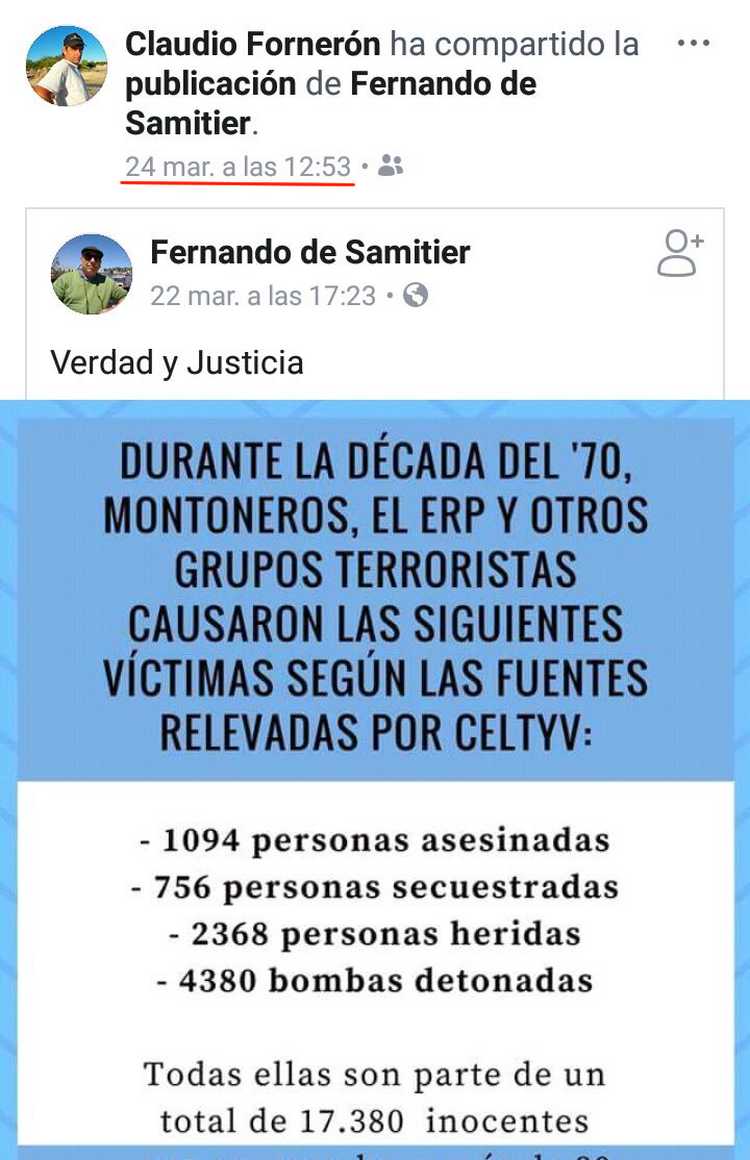Open the 24 mar. a las 12:53 timestamp

(x=238, y=167)
